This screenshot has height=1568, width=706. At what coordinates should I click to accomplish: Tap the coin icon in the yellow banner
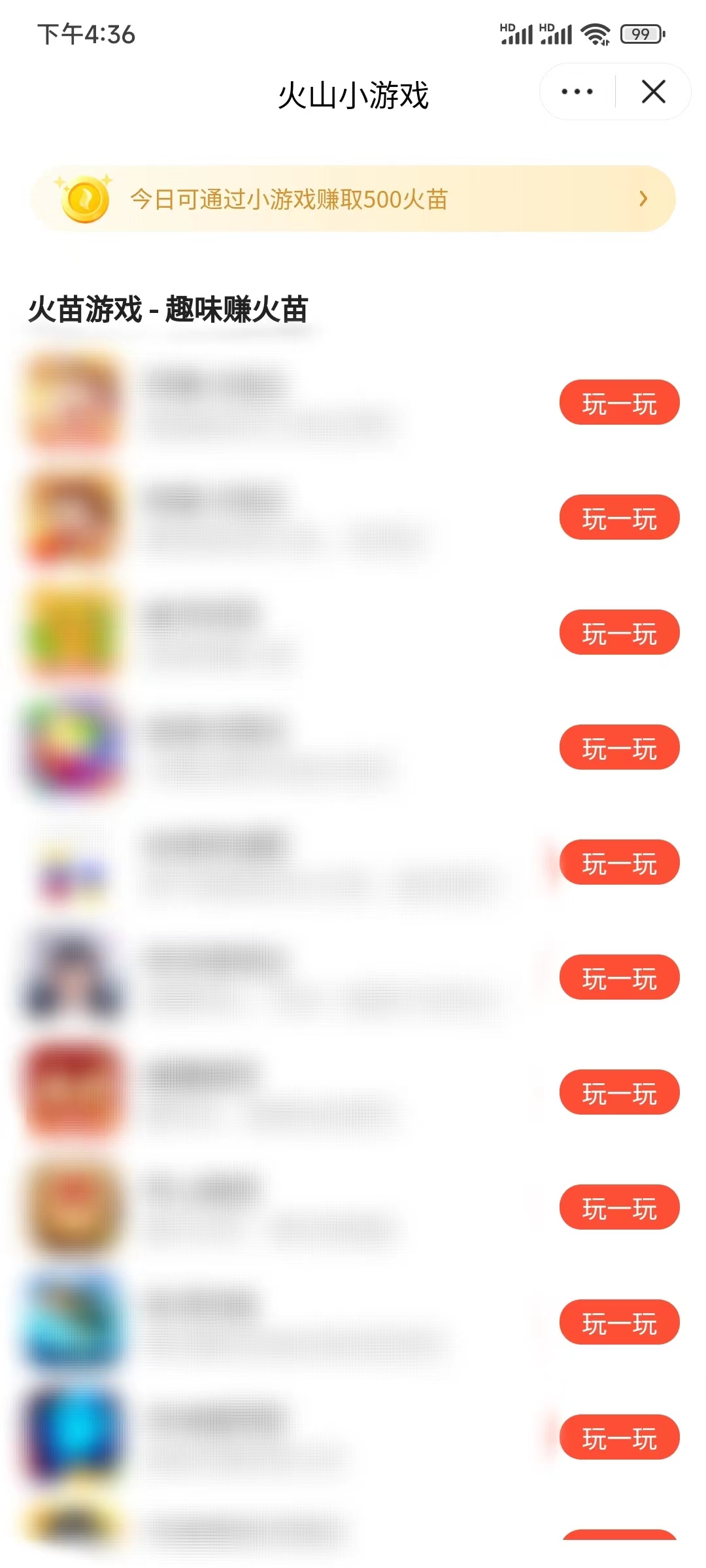pos(85,199)
